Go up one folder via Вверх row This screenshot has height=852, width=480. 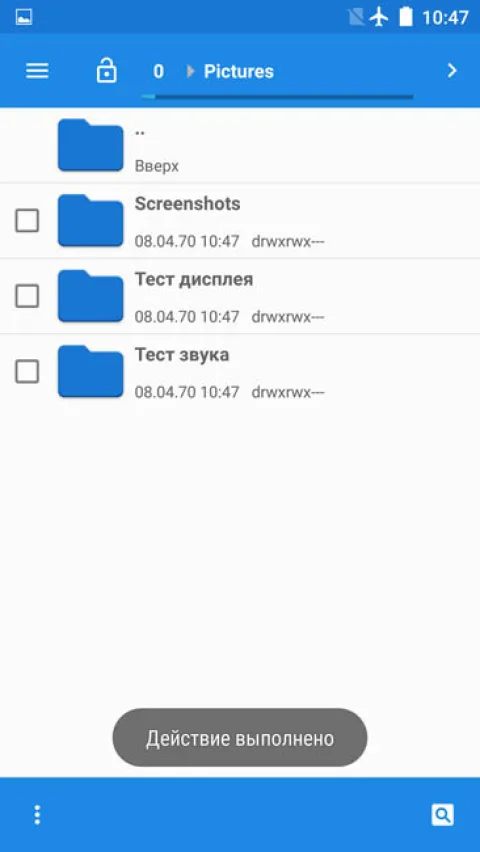pos(240,146)
